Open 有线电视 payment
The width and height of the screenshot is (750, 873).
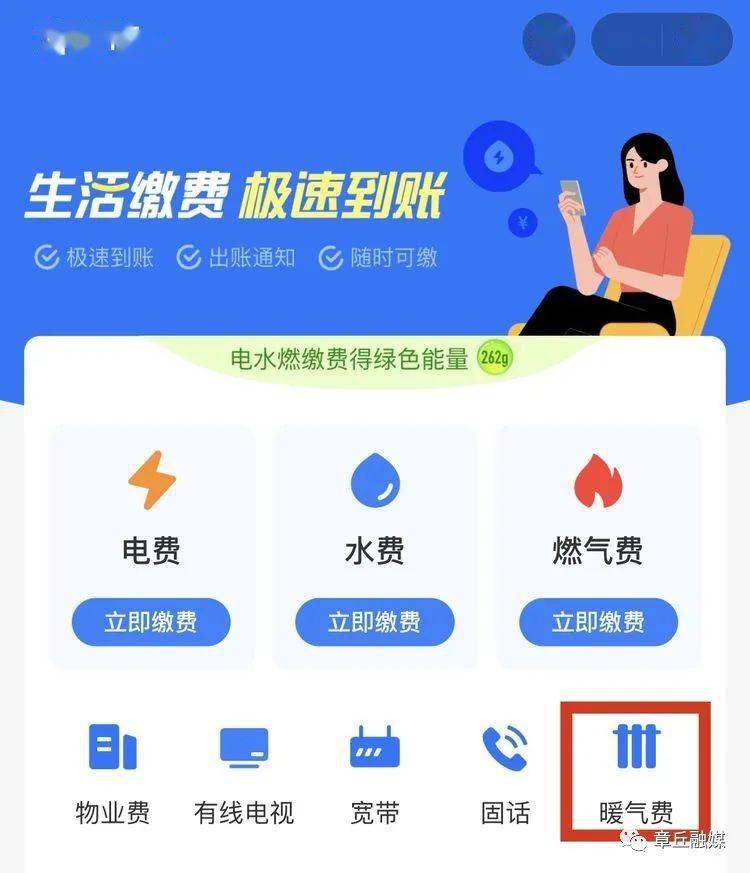[x=244, y=773]
